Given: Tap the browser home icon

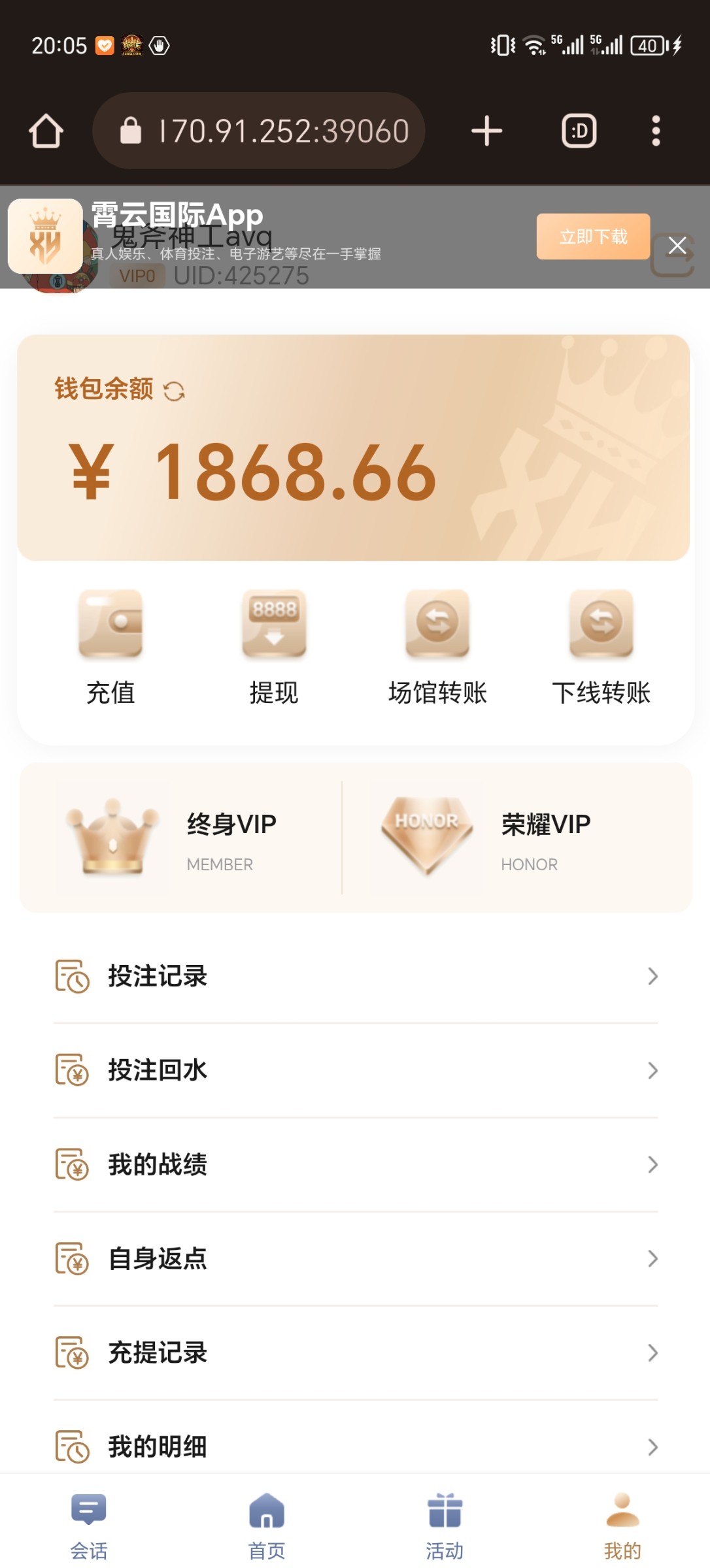Looking at the screenshot, I should tap(46, 131).
